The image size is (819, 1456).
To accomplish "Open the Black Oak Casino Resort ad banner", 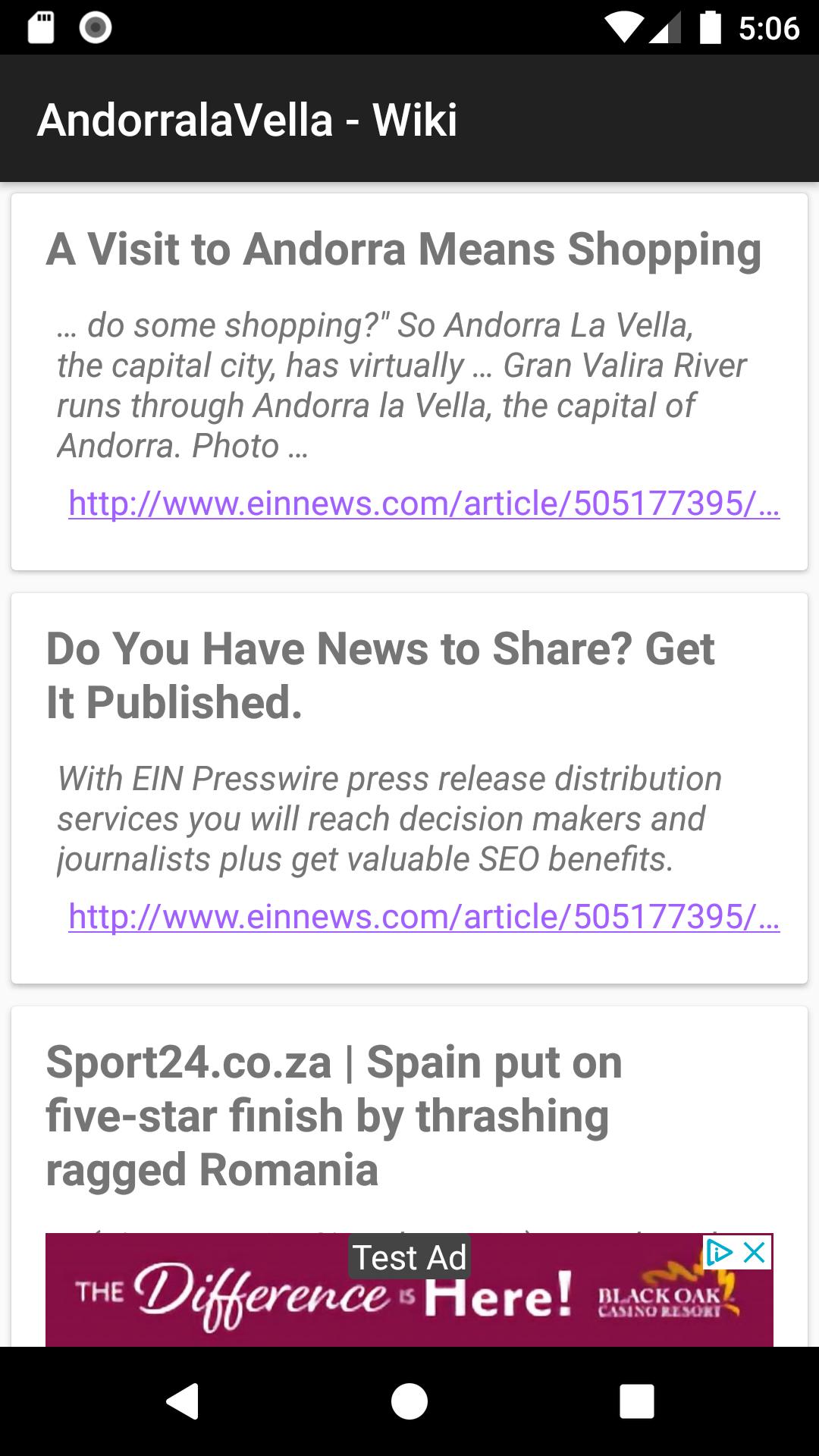I will (409, 1290).
